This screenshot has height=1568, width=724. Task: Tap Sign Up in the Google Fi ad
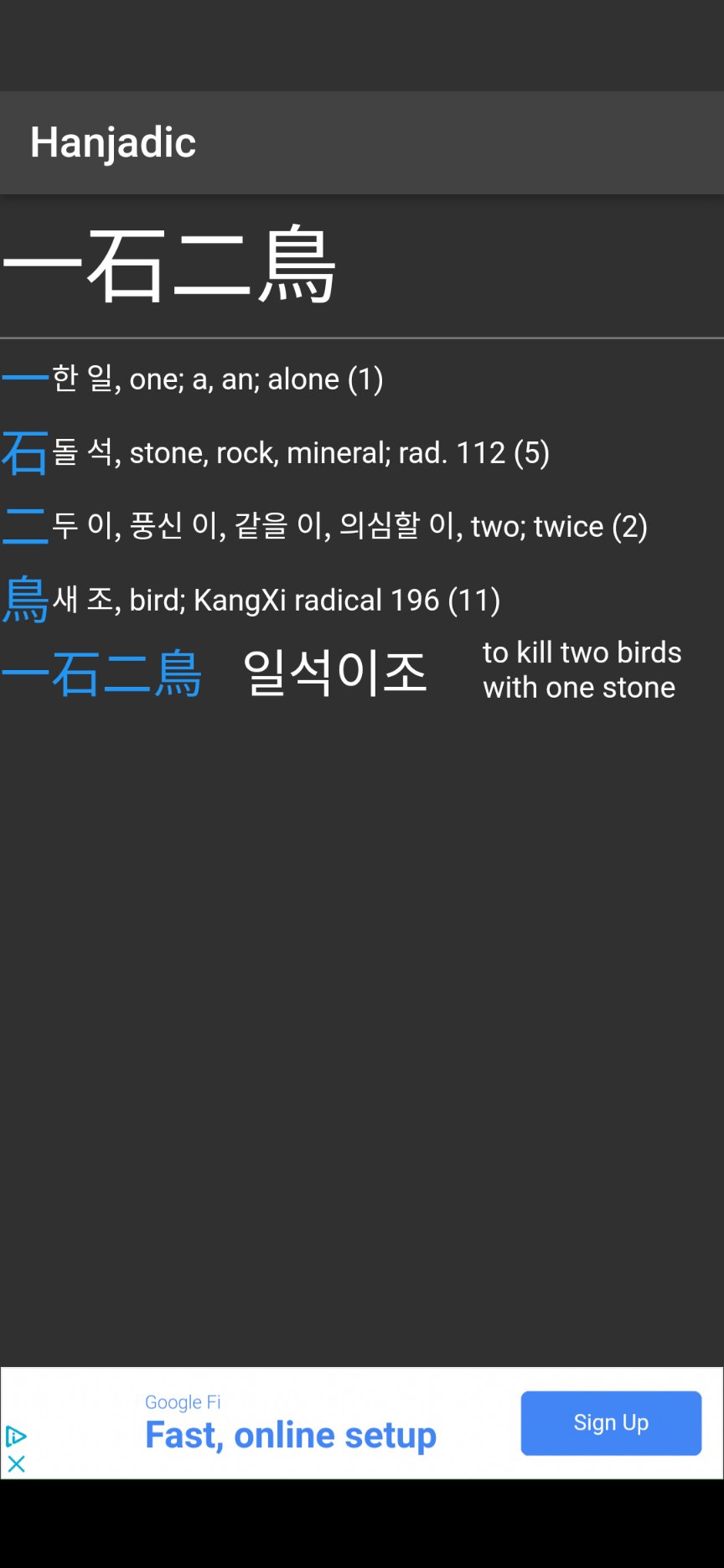[x=611, y=1423]
